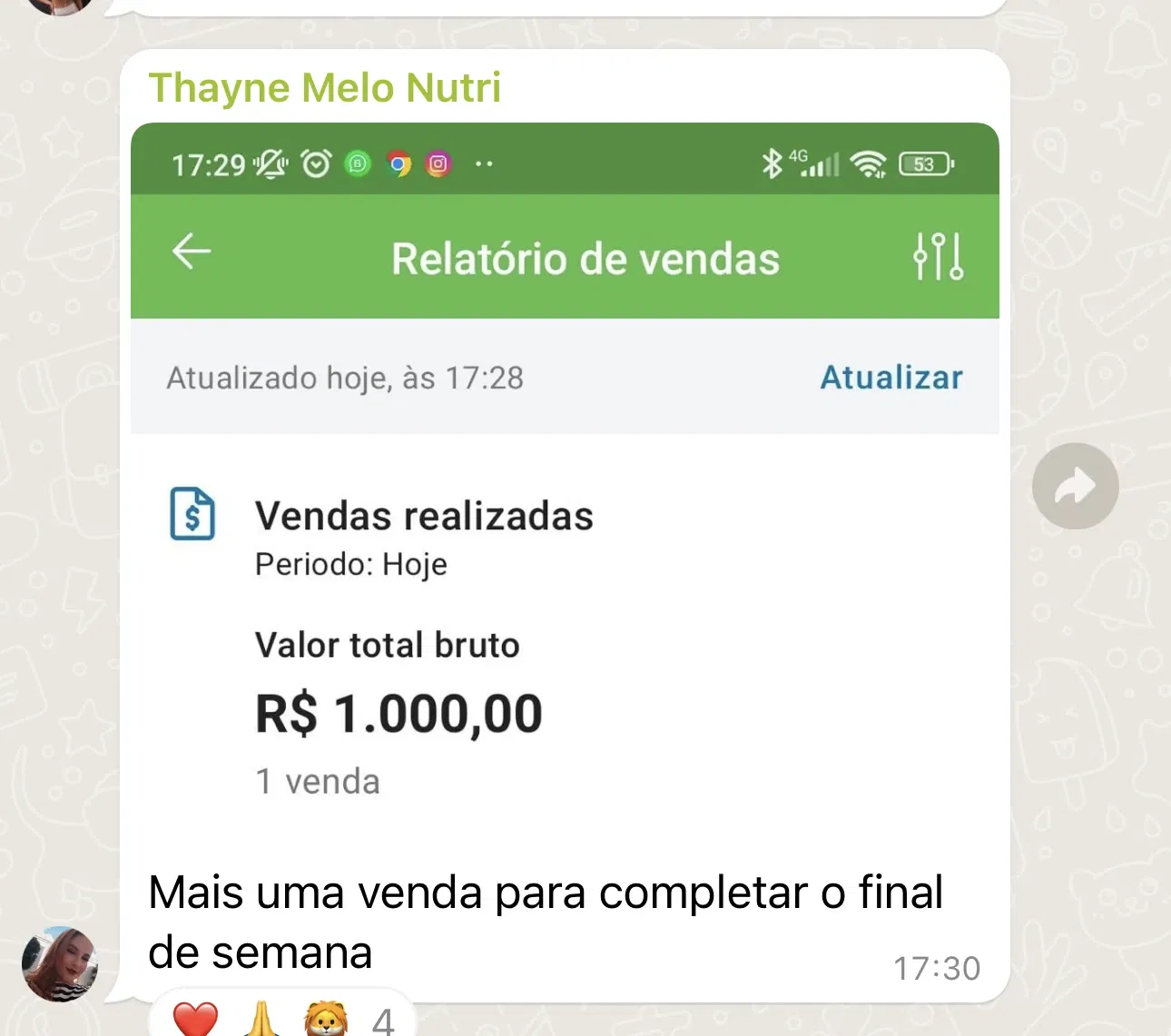This screenshot has height=1036, width=1171.
Task: Tap the Thayne Melo Nutri sender name
Action: pyautogui.click(x=324, y=88)
